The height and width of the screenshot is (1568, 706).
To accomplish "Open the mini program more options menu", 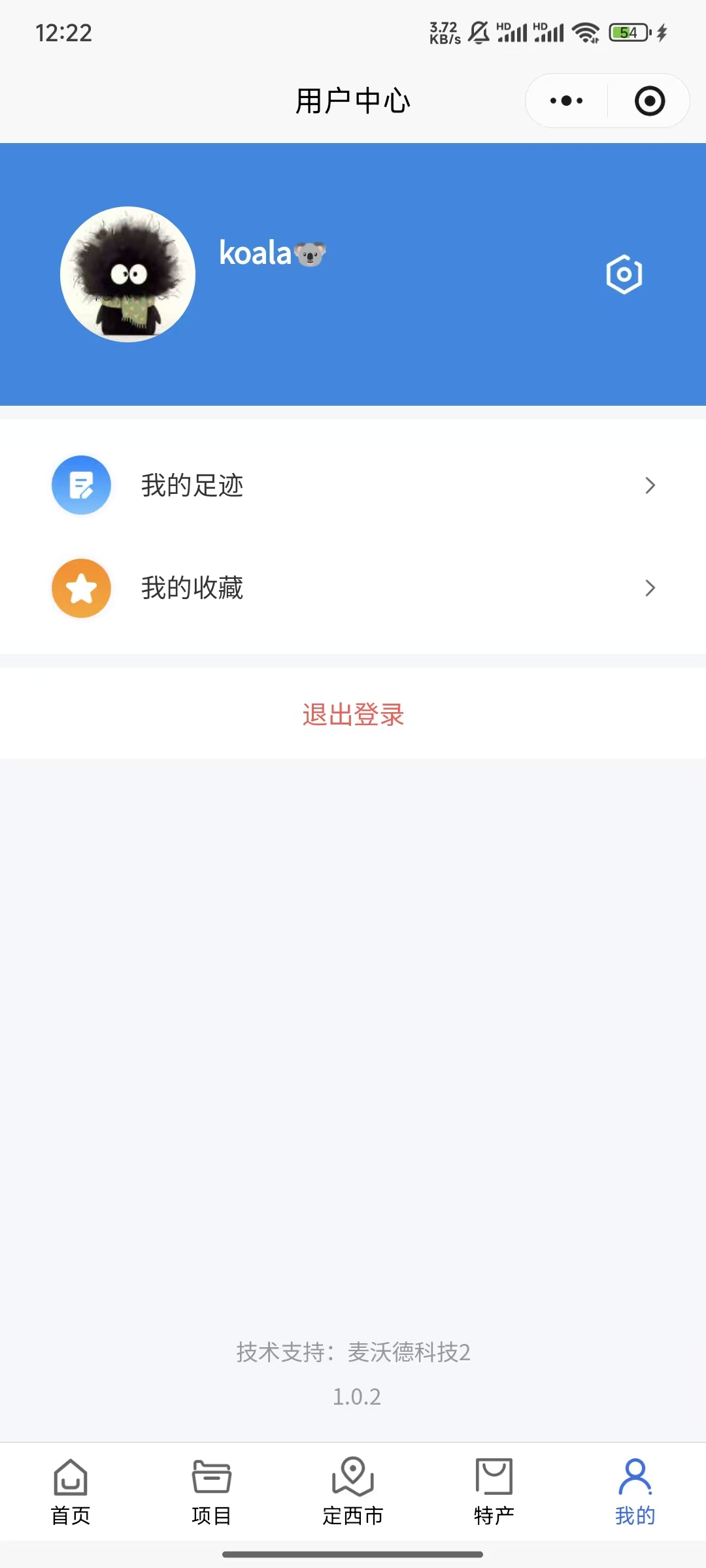I will tap(566, 101).
